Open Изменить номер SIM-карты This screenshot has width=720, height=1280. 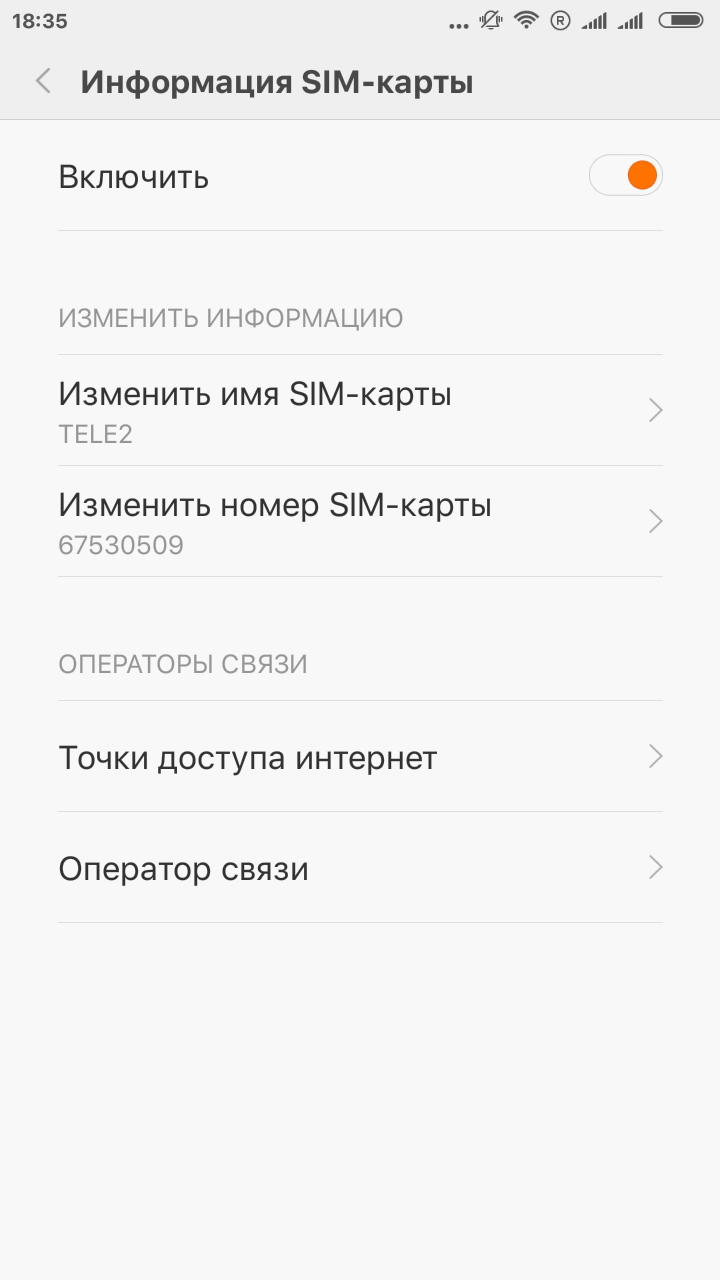pos(360,522)
